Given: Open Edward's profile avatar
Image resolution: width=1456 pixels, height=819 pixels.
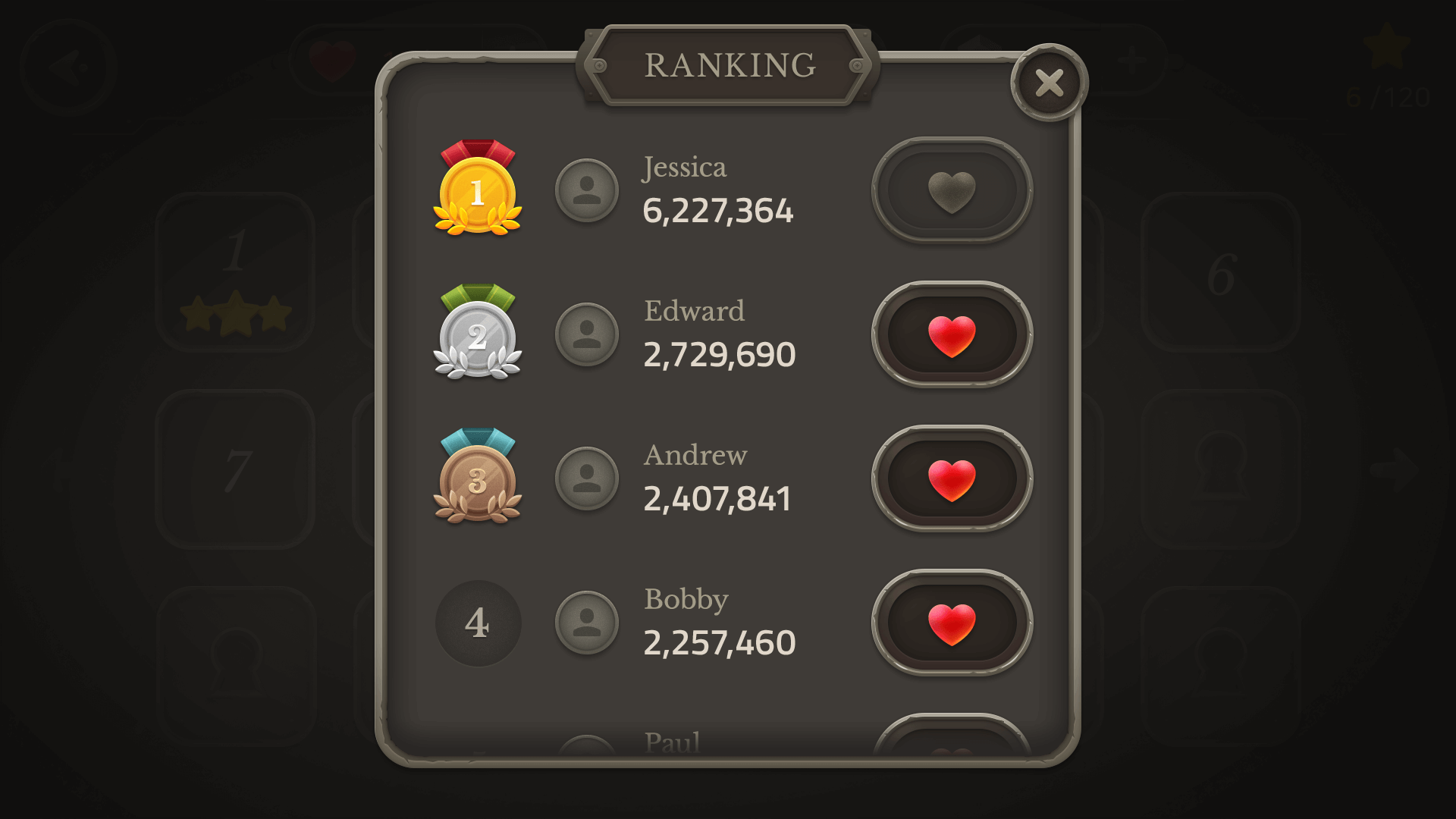Looking at the screenshot, I should [x=586, y=334].
